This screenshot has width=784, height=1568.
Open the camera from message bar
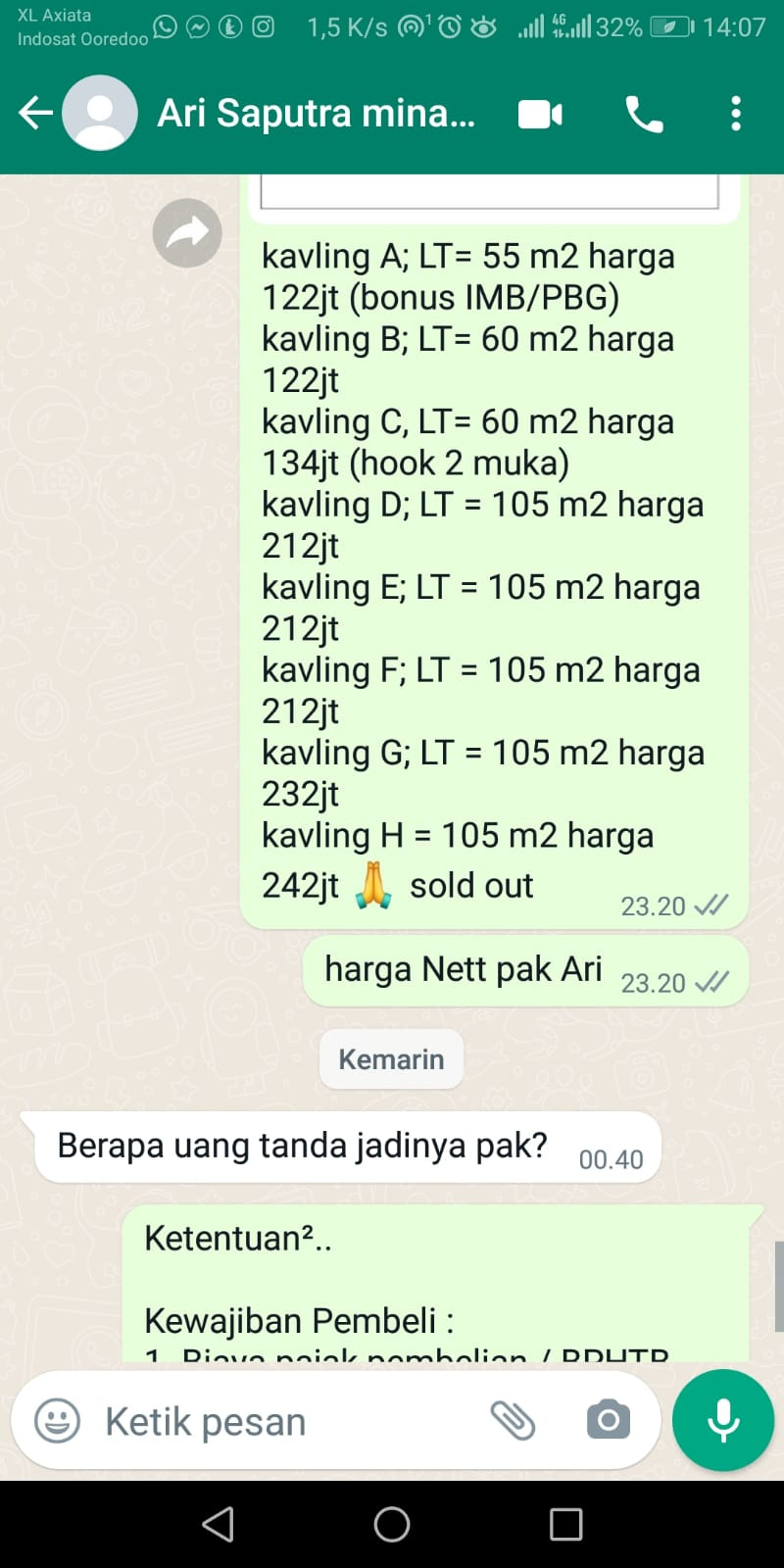[x=609, y=1420]
